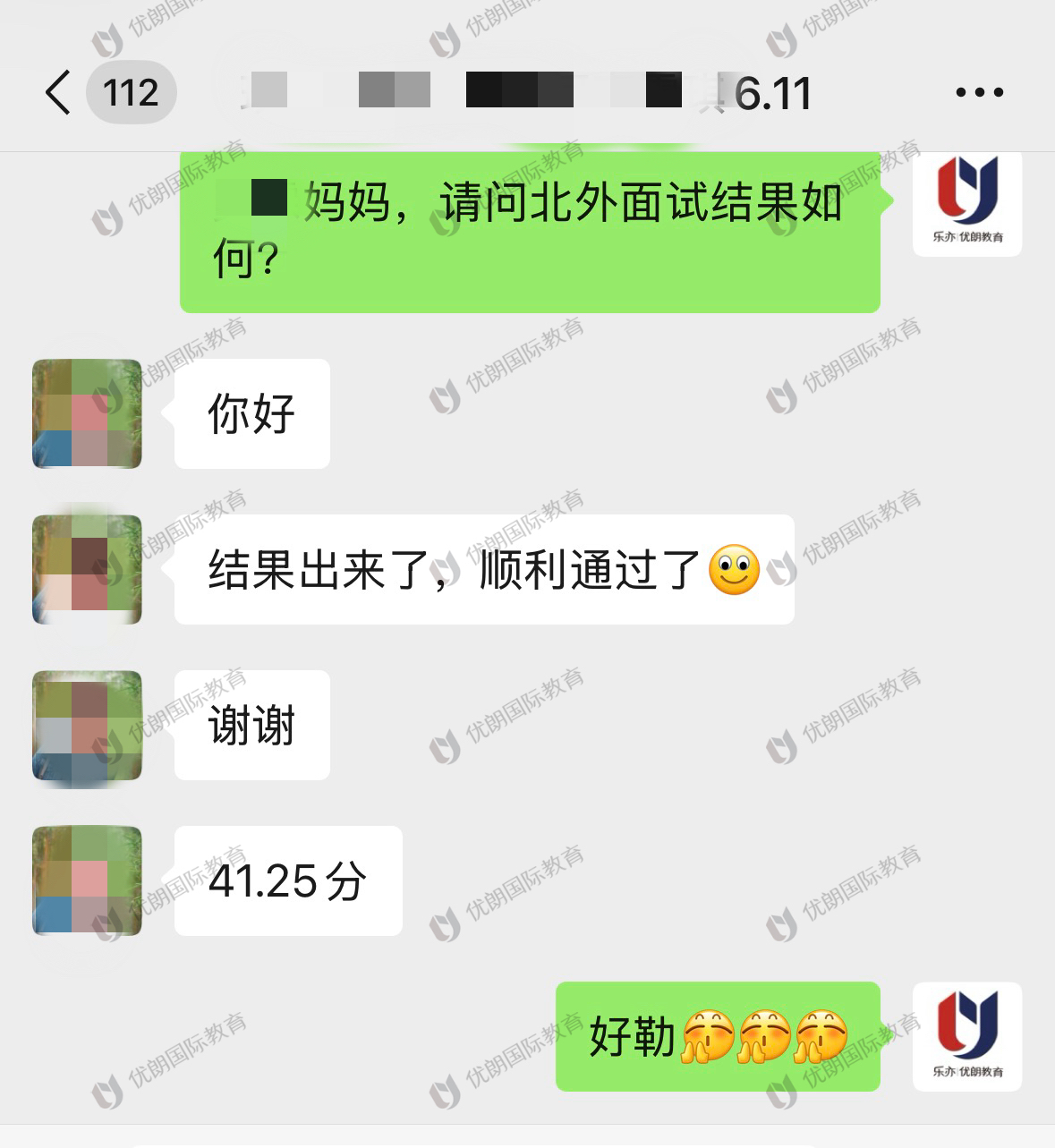Open contact avatar next to 41.25分
The height and width of the screenshot is (1148, 1055).
[x=88, y=880]
